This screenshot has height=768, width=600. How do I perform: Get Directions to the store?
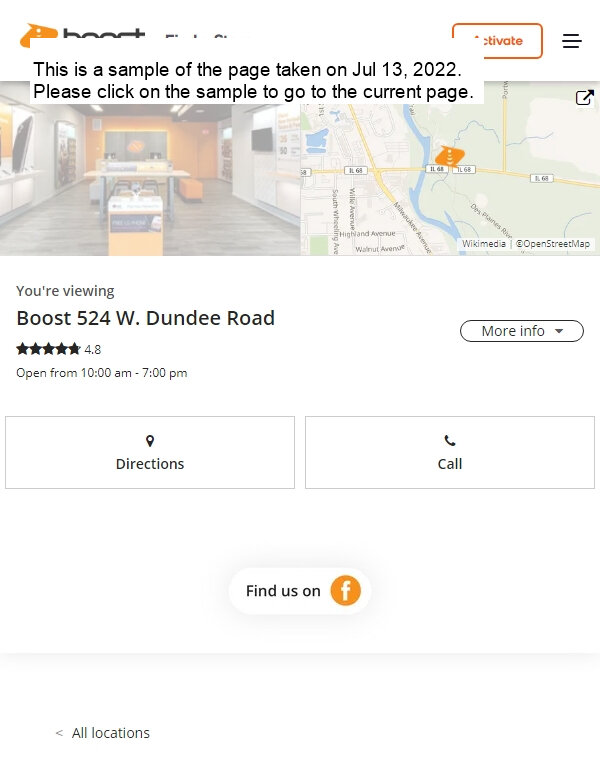(x=150, y=453)
